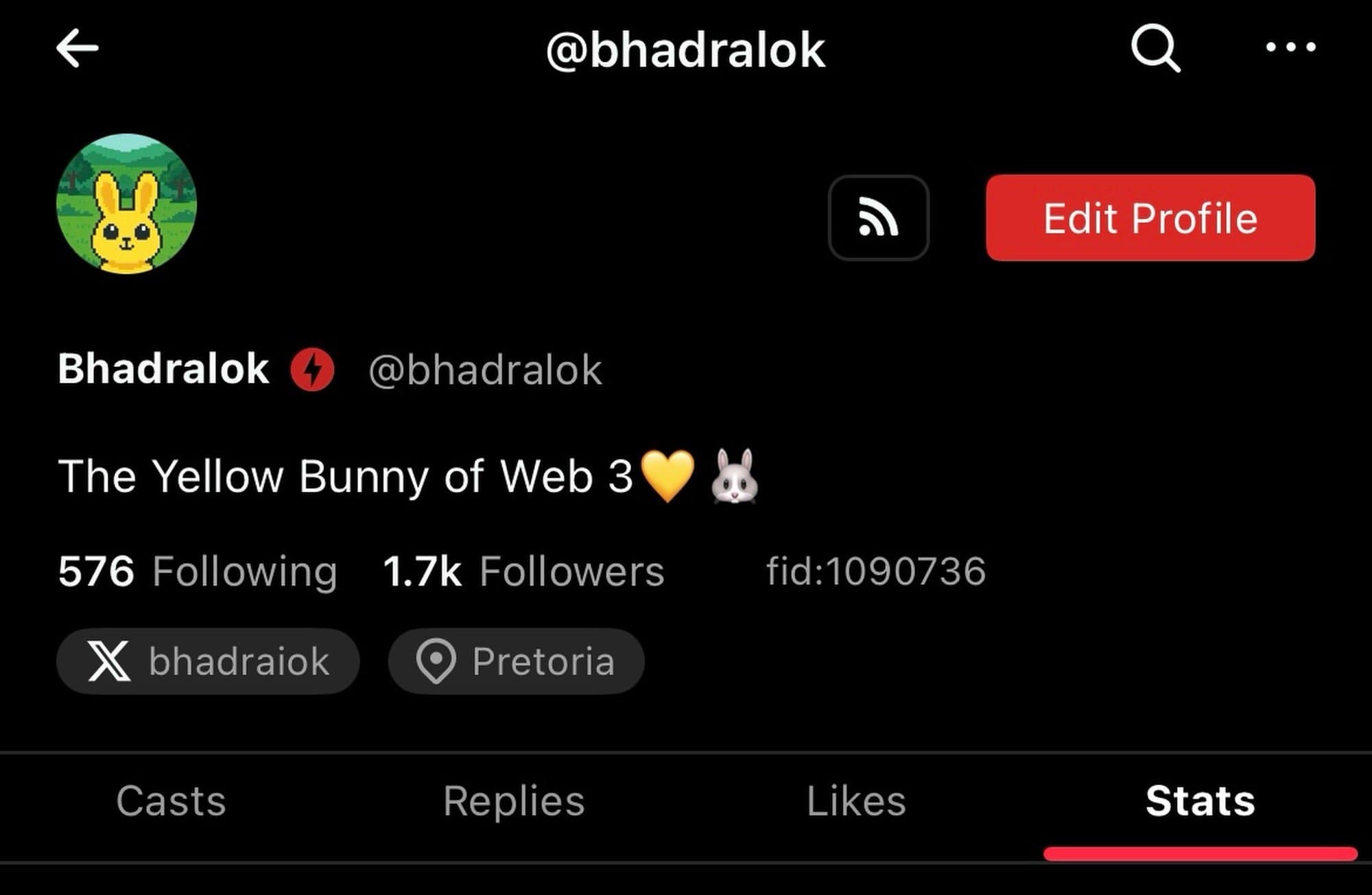Open the three-dot overflow menu
1372x895 pixels.
click(1290, 47)
